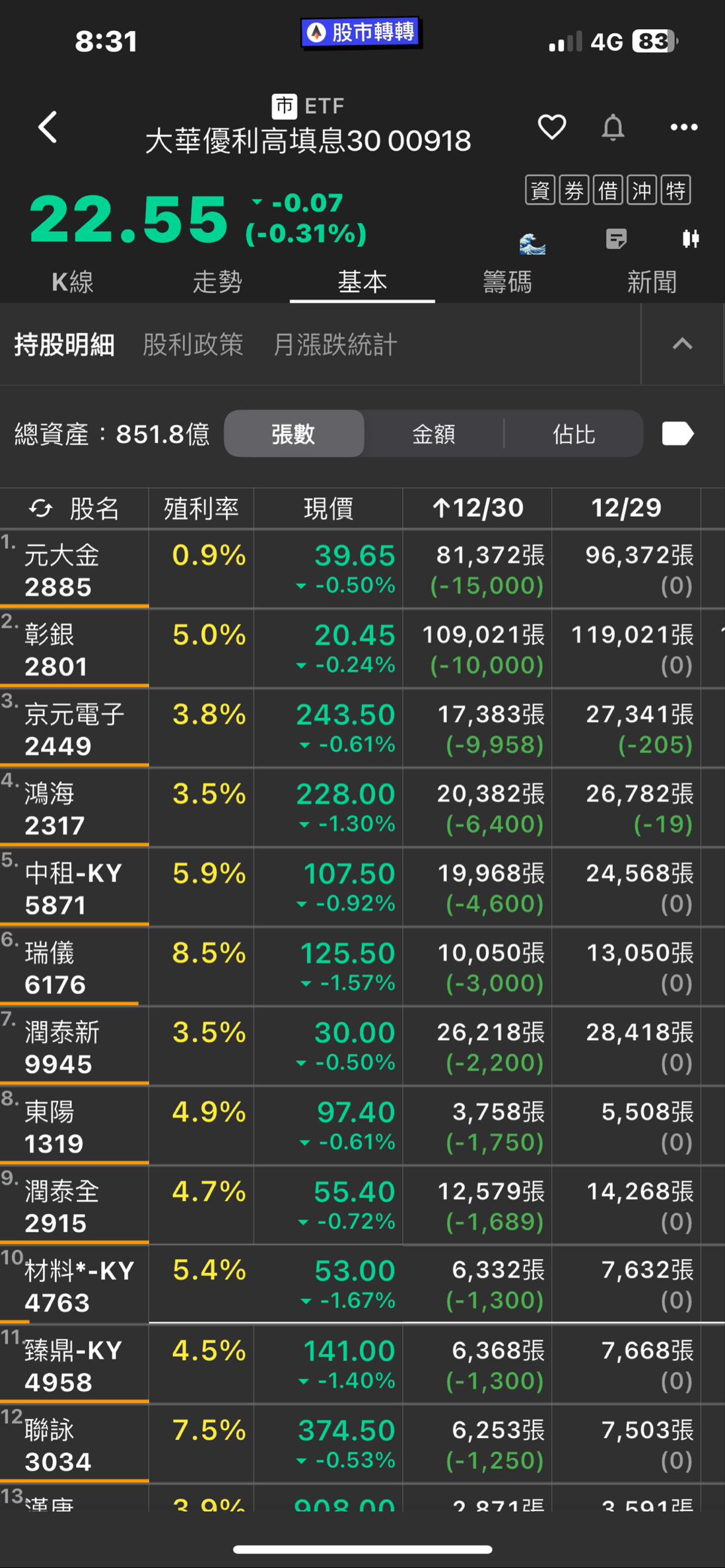Open the notes icon beside the chart icon
This screenshot has height=1568, width=725.
tap(616, 239)
